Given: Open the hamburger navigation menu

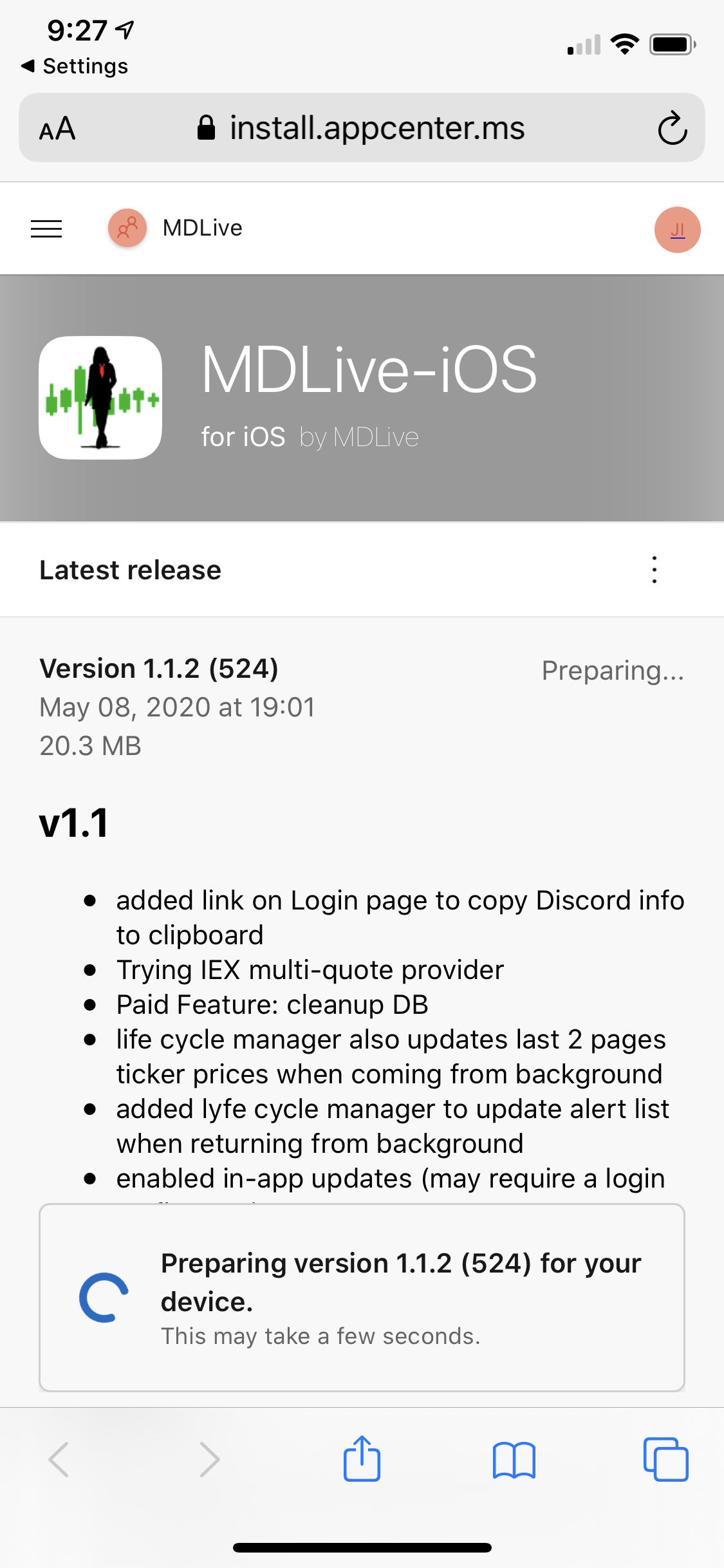Looking at the screenshot, I should point(46,229).
